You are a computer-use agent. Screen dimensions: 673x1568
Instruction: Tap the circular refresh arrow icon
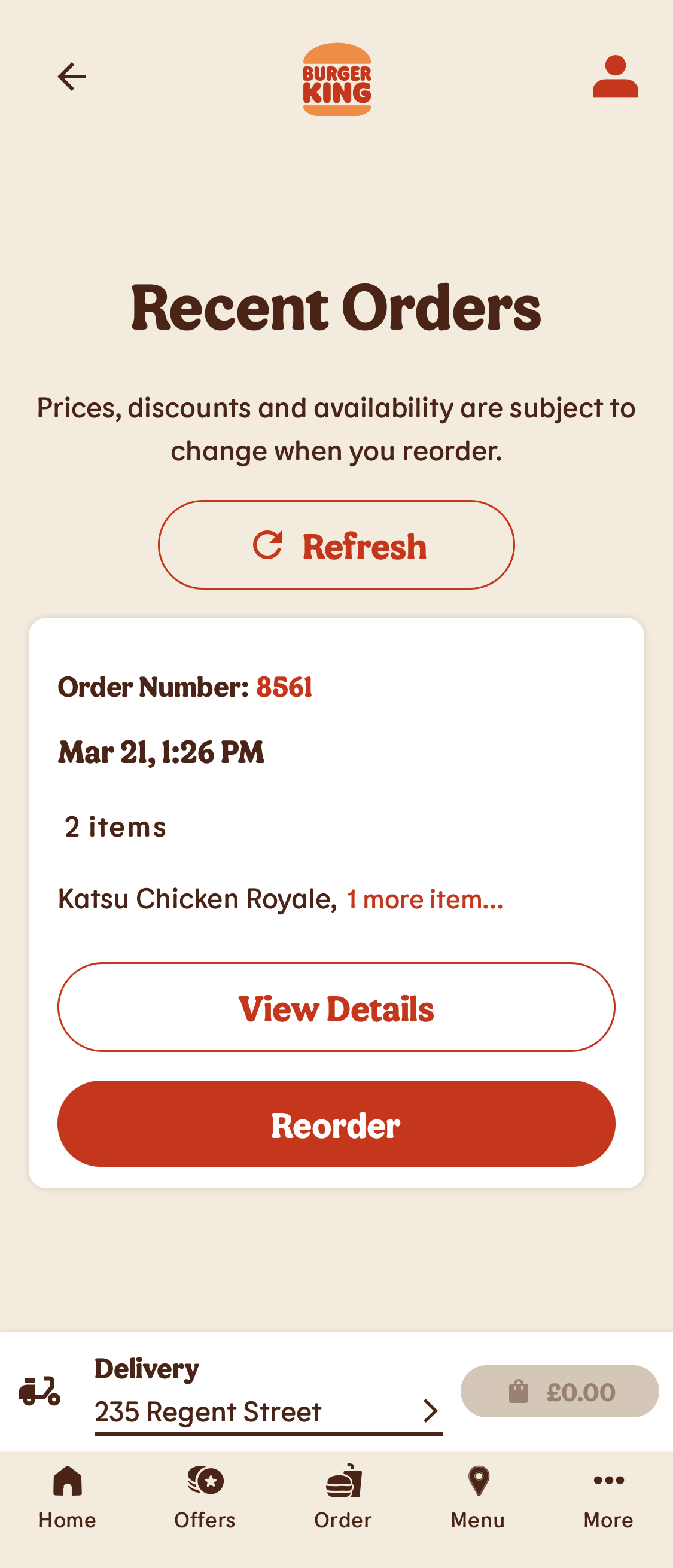pos(267,545)
